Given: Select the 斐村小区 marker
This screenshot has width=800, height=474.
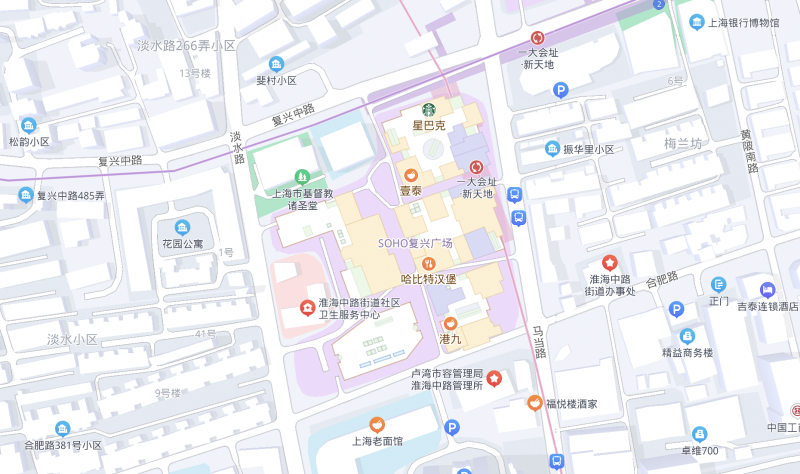Looking at the screenshot, I should [x=276, y=64].
